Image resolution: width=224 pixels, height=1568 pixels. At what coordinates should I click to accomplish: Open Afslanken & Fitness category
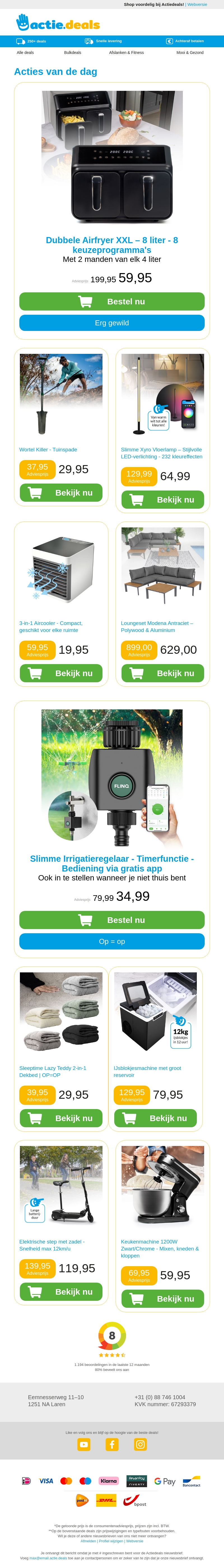(x=126, y=53)
